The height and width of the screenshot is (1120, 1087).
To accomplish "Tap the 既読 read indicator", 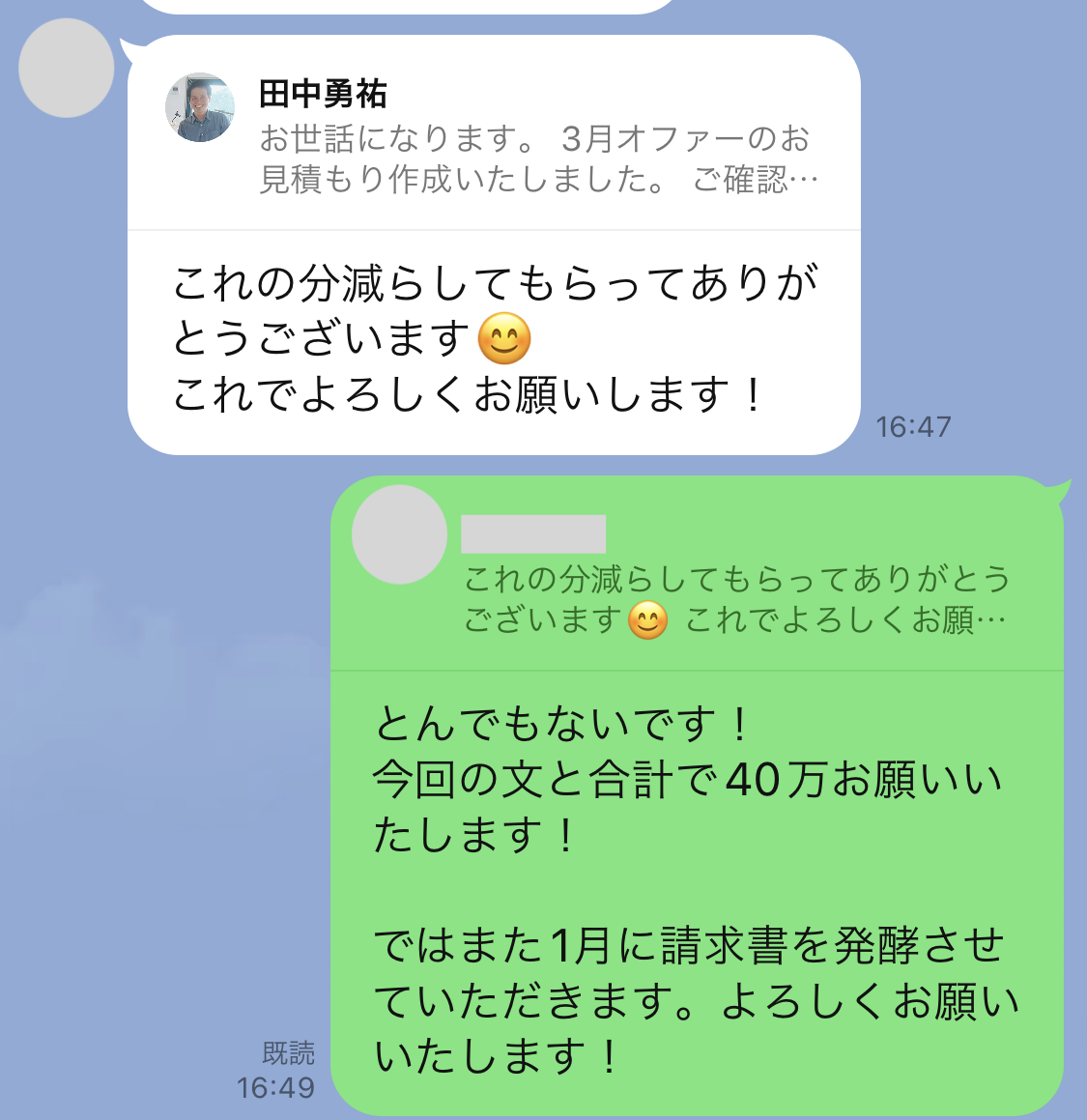I will pyautogui.click(x=288, y=1054).
